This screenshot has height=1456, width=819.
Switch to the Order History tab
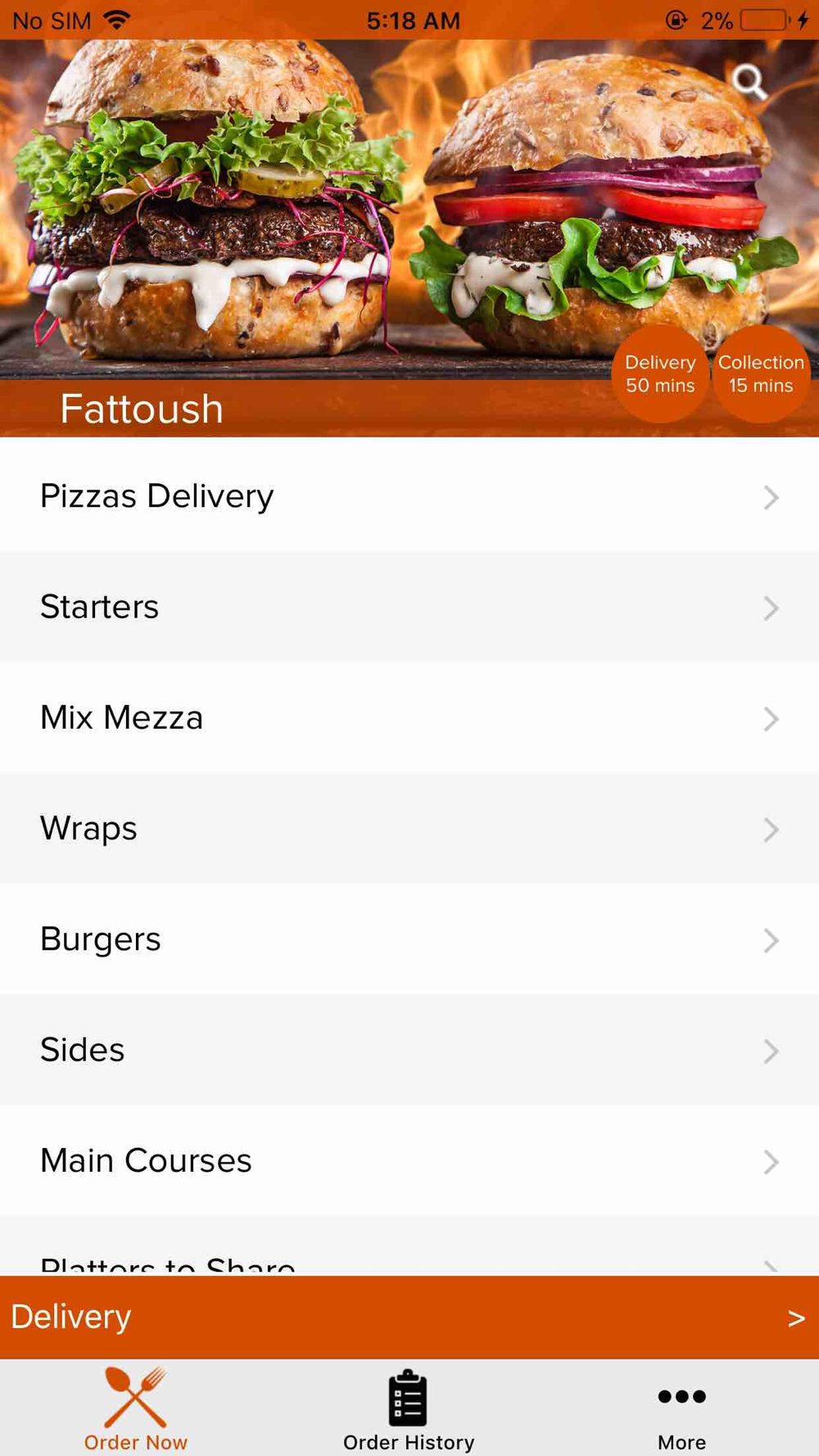click(x=409, y=1409)
